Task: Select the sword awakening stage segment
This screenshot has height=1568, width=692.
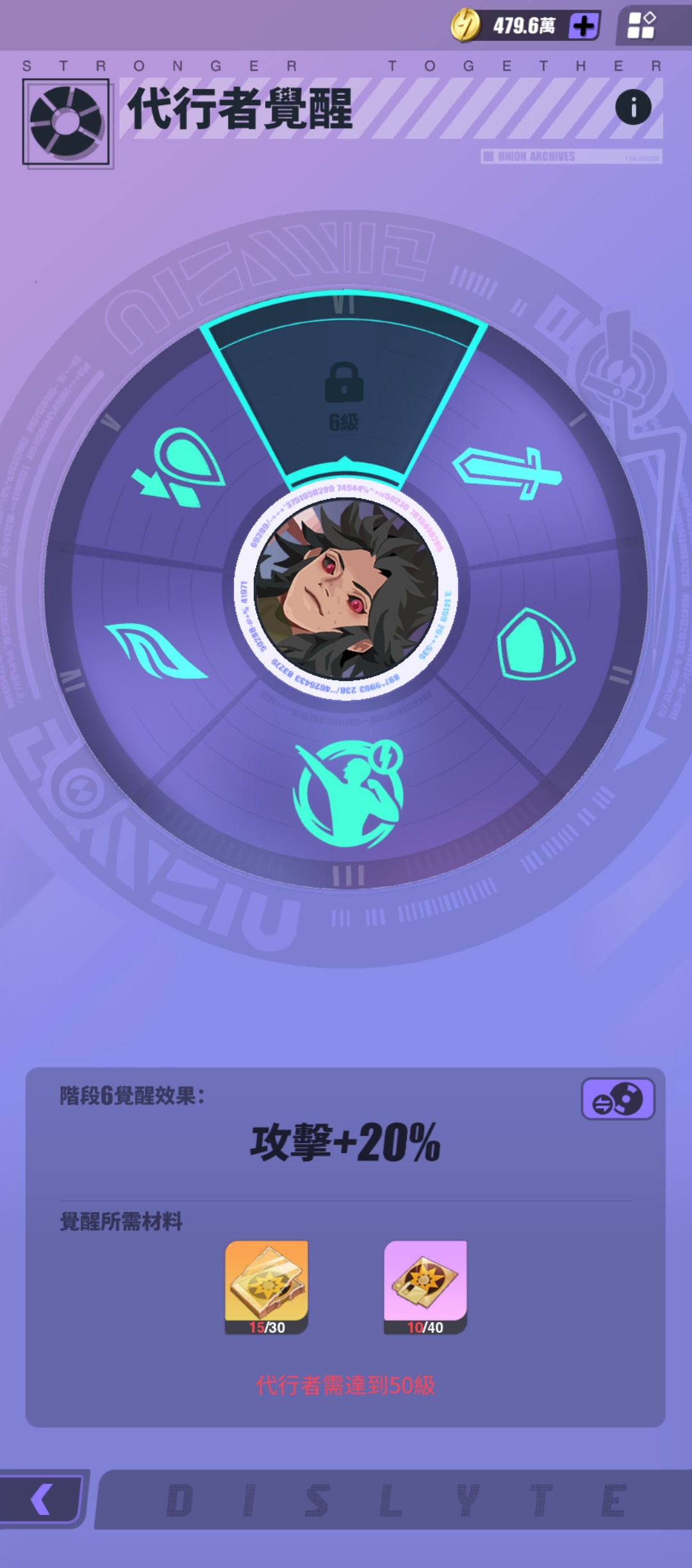Action: point(507,473)
